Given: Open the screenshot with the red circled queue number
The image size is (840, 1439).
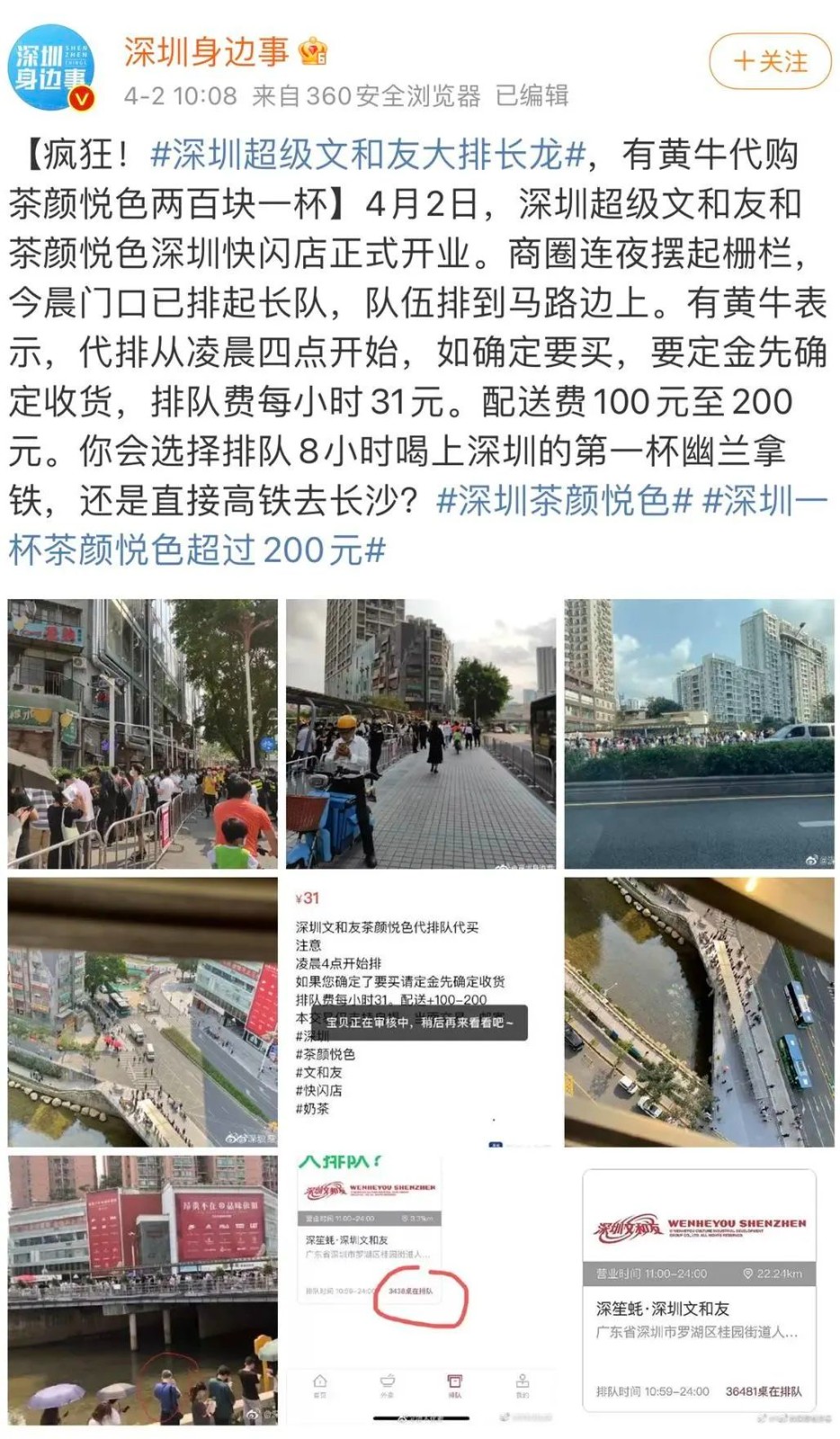Looking at the screenshot, I should tap(421, 1291).
